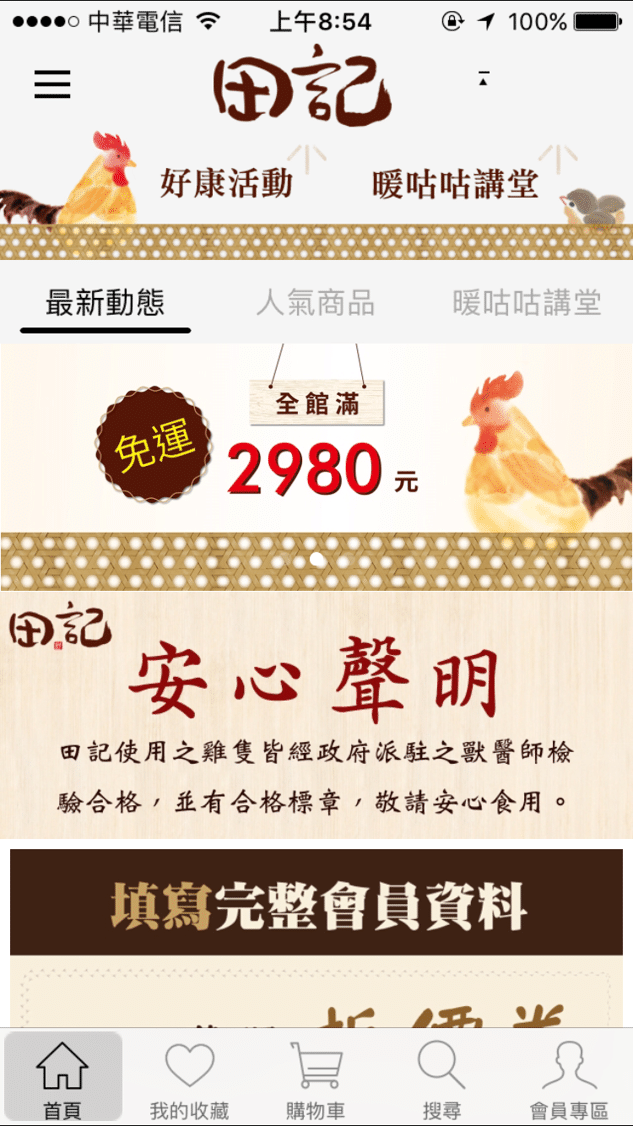Open the 安心聲明 announcement
Viewport: 633px width, 1126px height.
tap(316, 715)
